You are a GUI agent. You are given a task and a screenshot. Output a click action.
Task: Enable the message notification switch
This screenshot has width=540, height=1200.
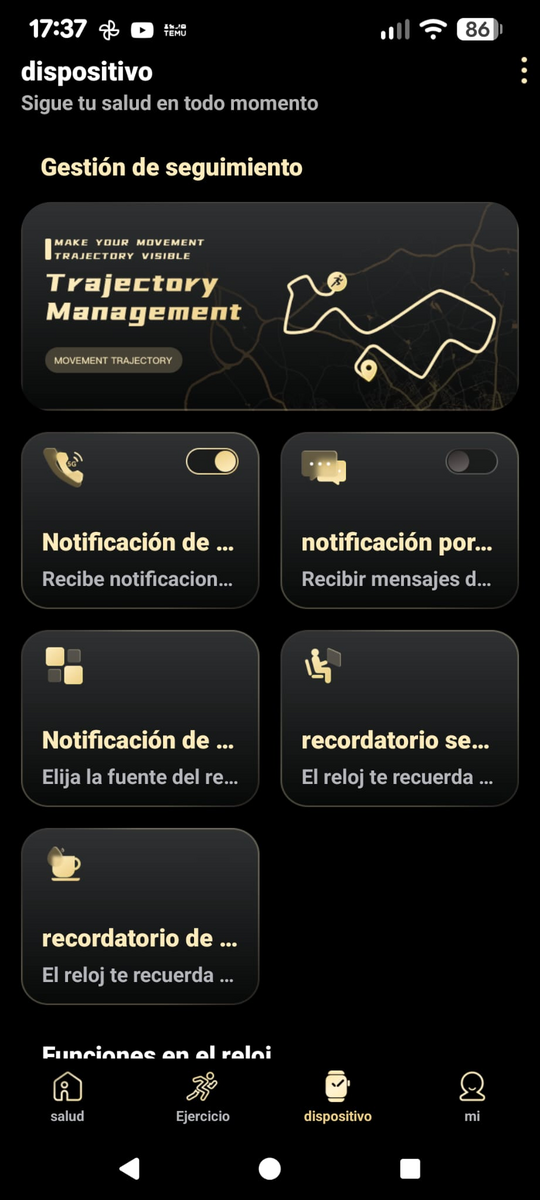click(471, 461)
